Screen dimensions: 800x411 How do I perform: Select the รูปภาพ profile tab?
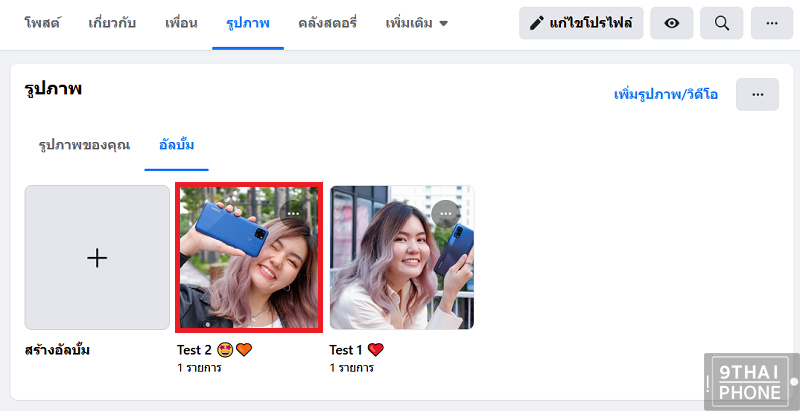point(248,22)
